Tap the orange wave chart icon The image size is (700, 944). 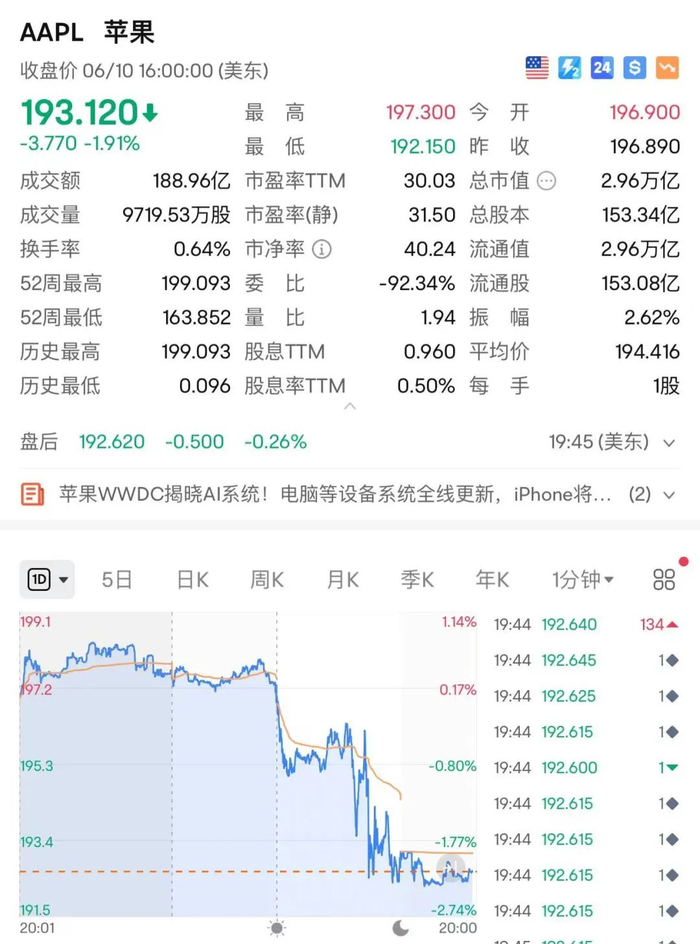[x=666, y=68]
